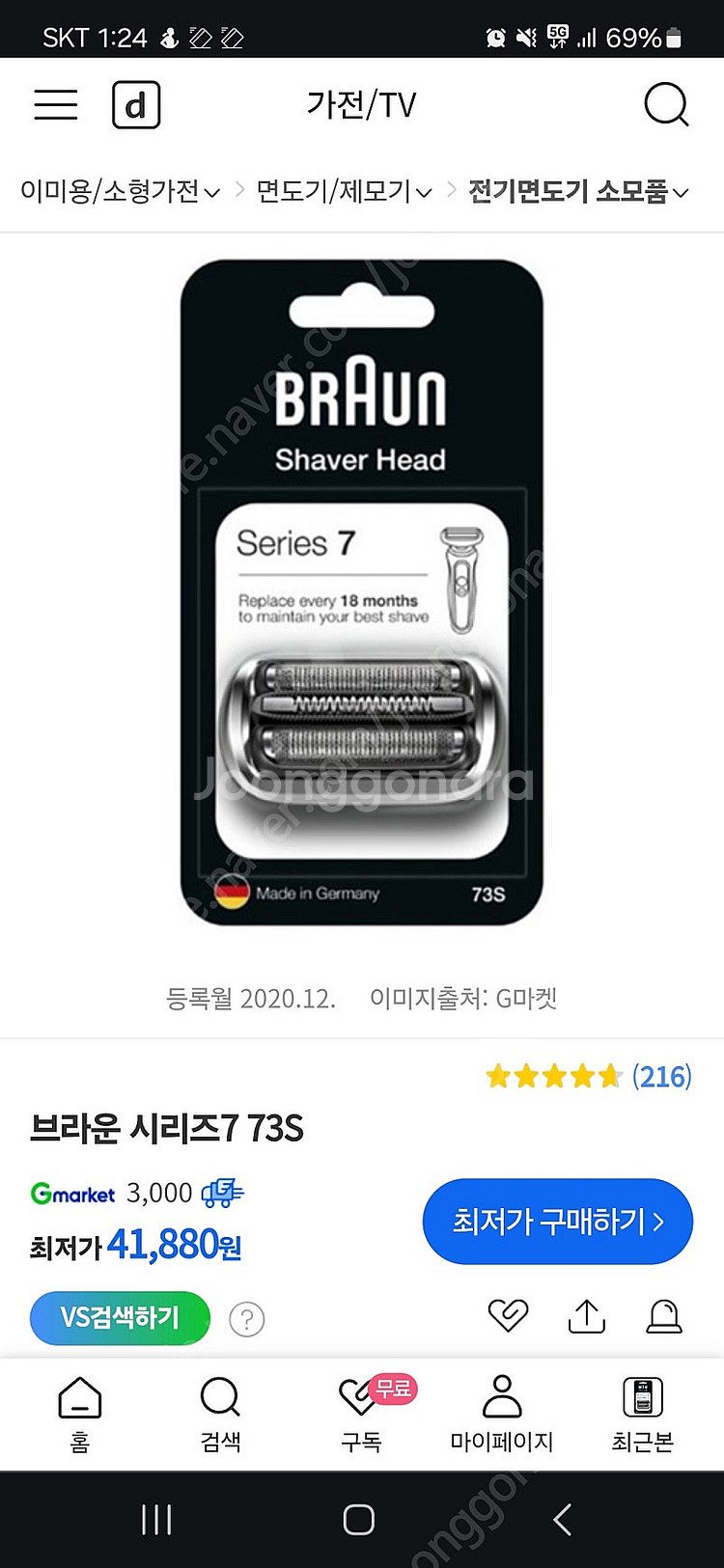Tap the question mark help bubble

pos(246,1318)
